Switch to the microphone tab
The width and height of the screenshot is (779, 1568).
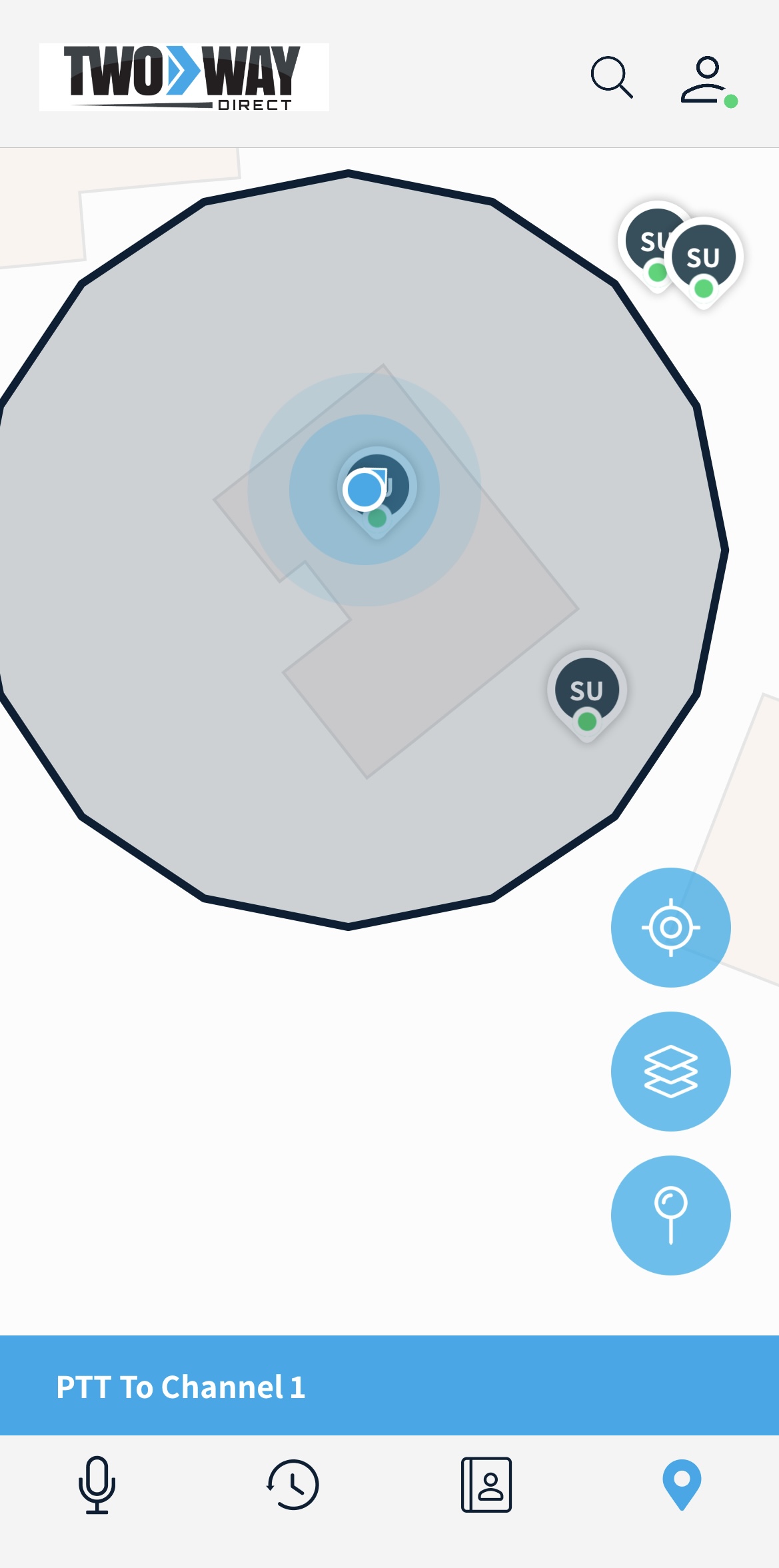click(x=97, y=1485)
